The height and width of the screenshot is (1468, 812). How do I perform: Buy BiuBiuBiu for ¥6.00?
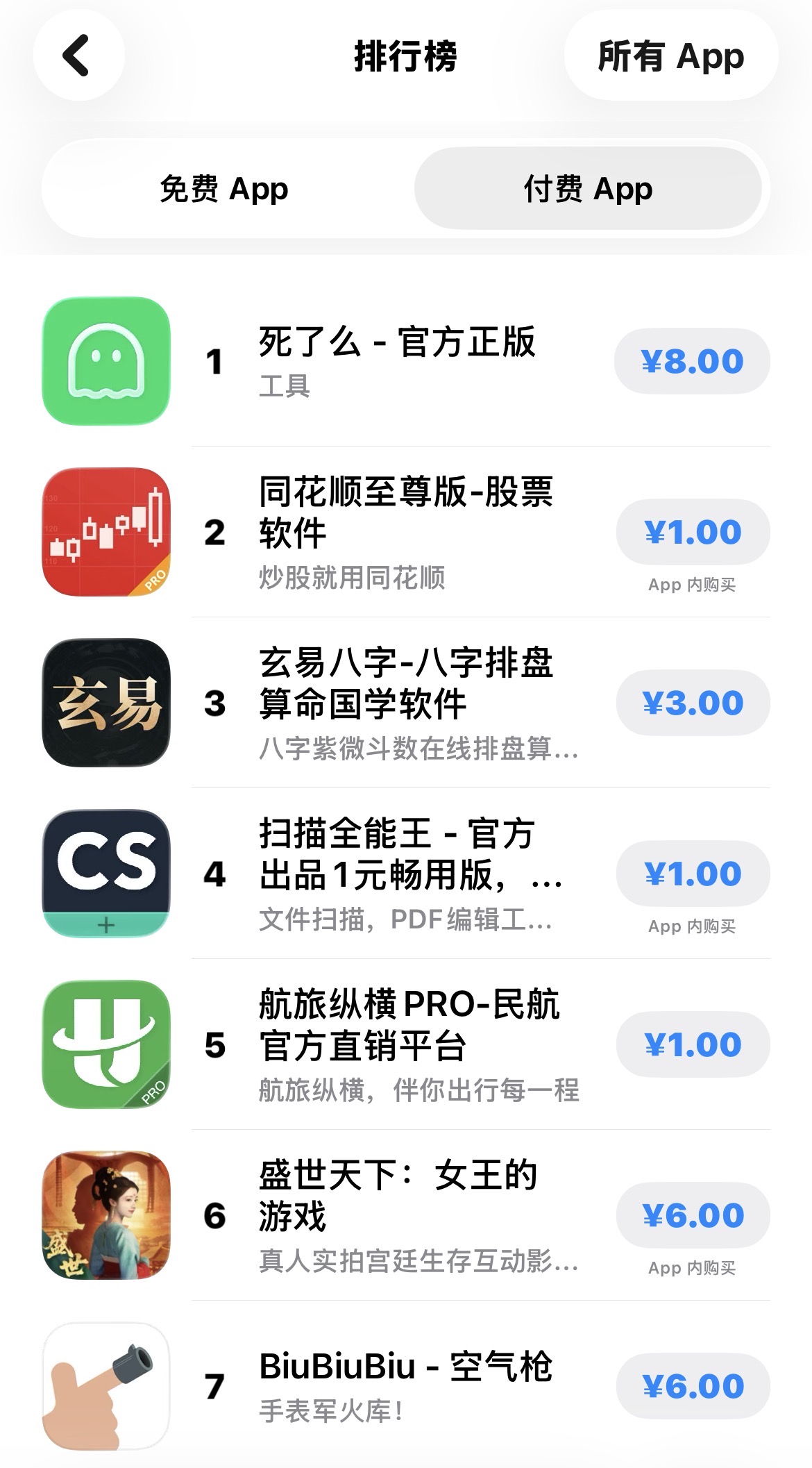click(x=692, y=1386)
